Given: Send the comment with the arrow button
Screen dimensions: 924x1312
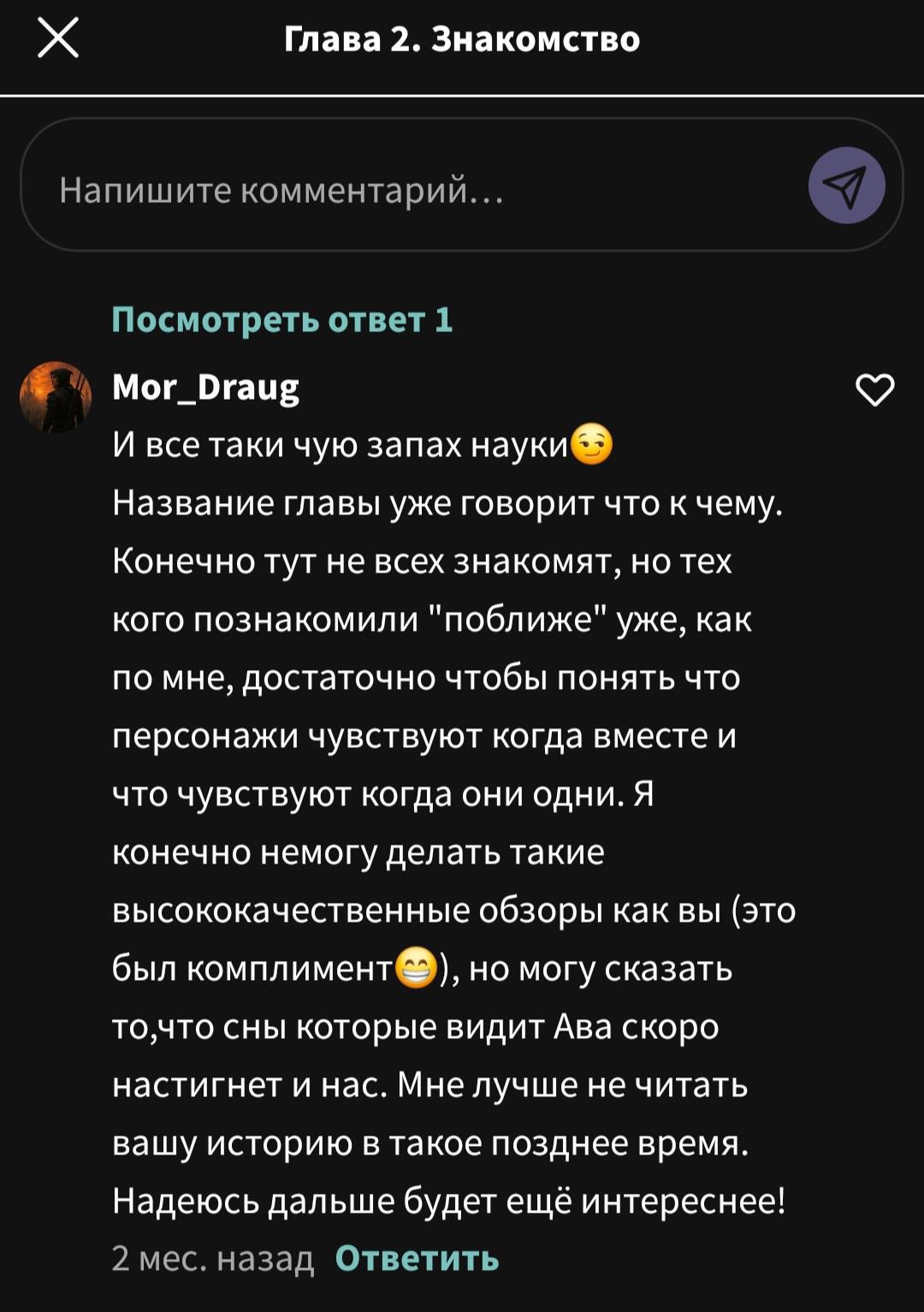Looking at the screenshot, I should [x=846, y=186].
